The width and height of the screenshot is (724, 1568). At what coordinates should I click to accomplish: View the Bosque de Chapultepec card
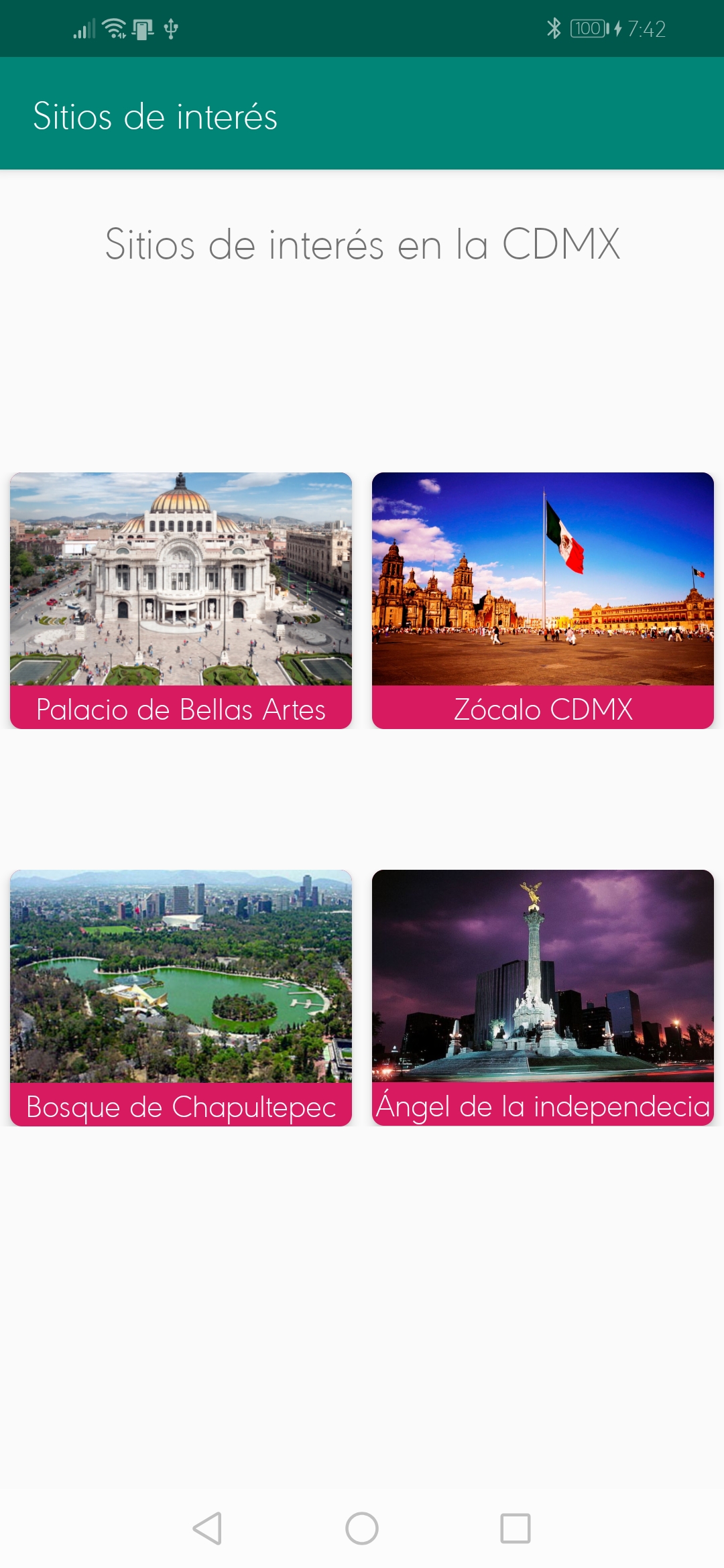[181, 997]
